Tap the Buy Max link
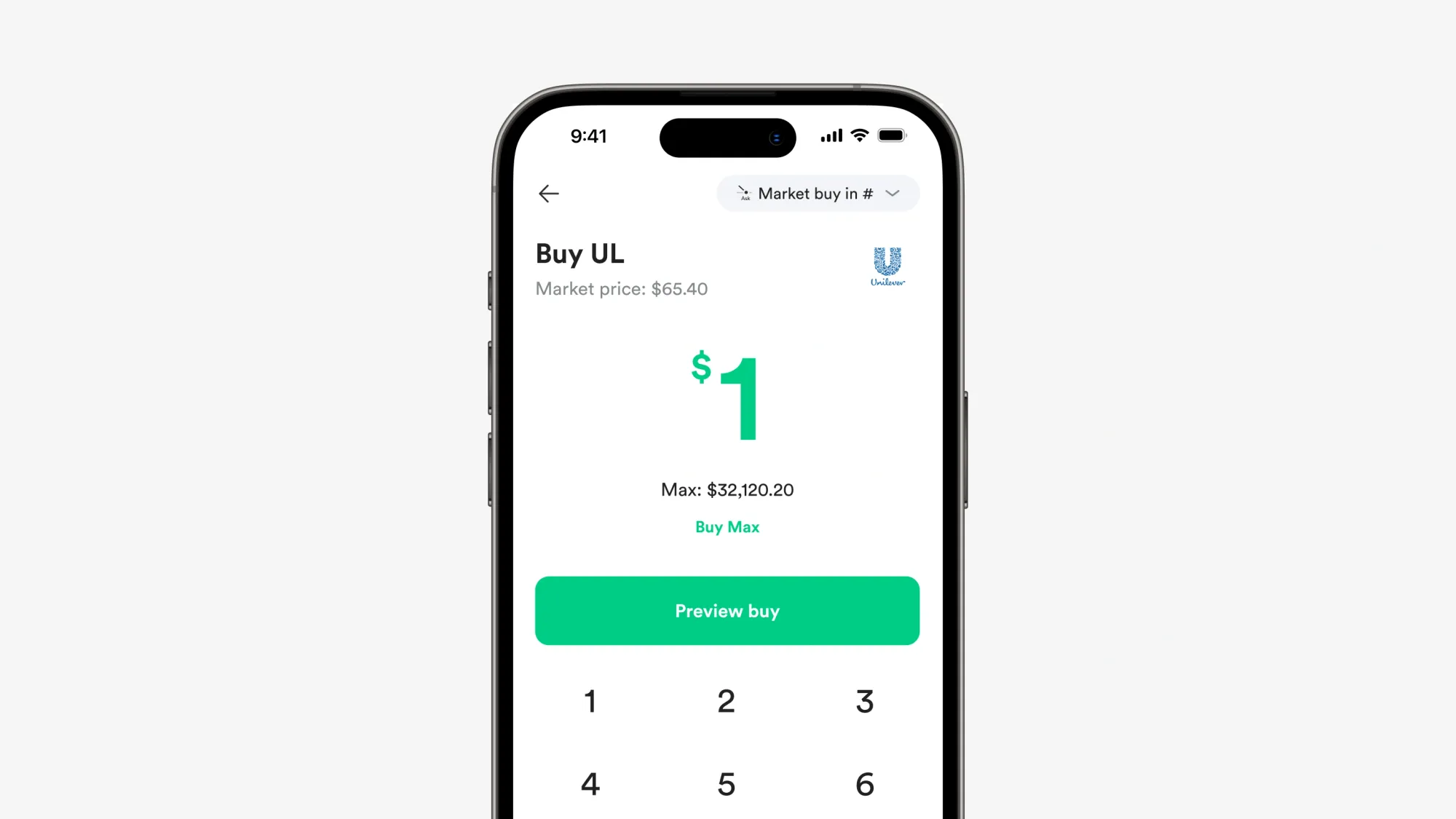Screen dimensions: 1456x819 point(727,527)
